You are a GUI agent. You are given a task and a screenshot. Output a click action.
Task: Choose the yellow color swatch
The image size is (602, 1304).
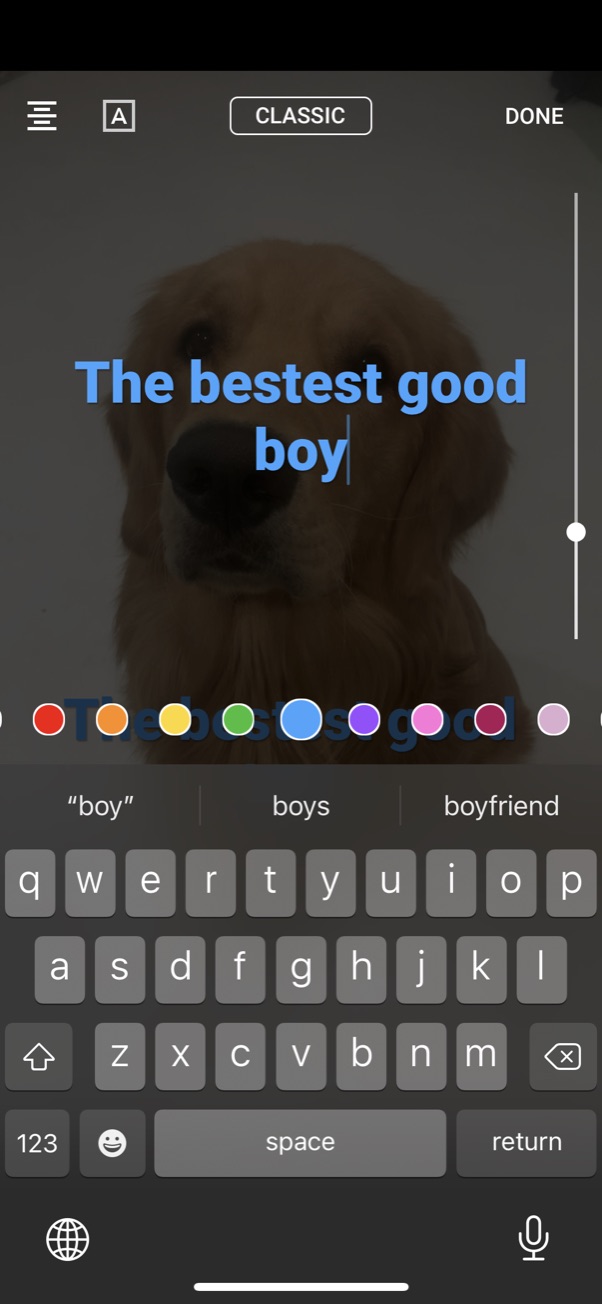click(175, 719)
